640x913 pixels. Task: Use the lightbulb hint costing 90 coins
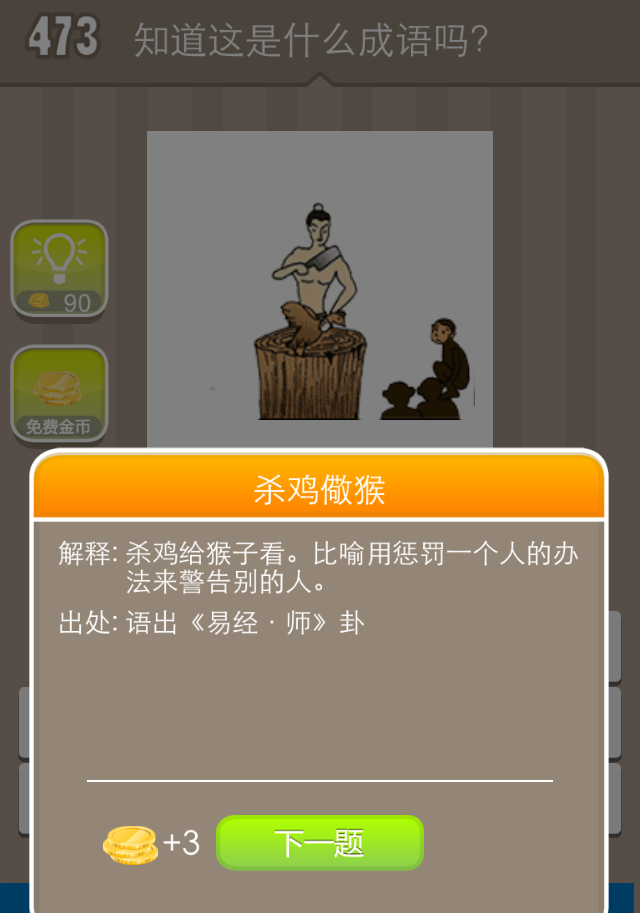pyautogui.click(x=59, y=269)
